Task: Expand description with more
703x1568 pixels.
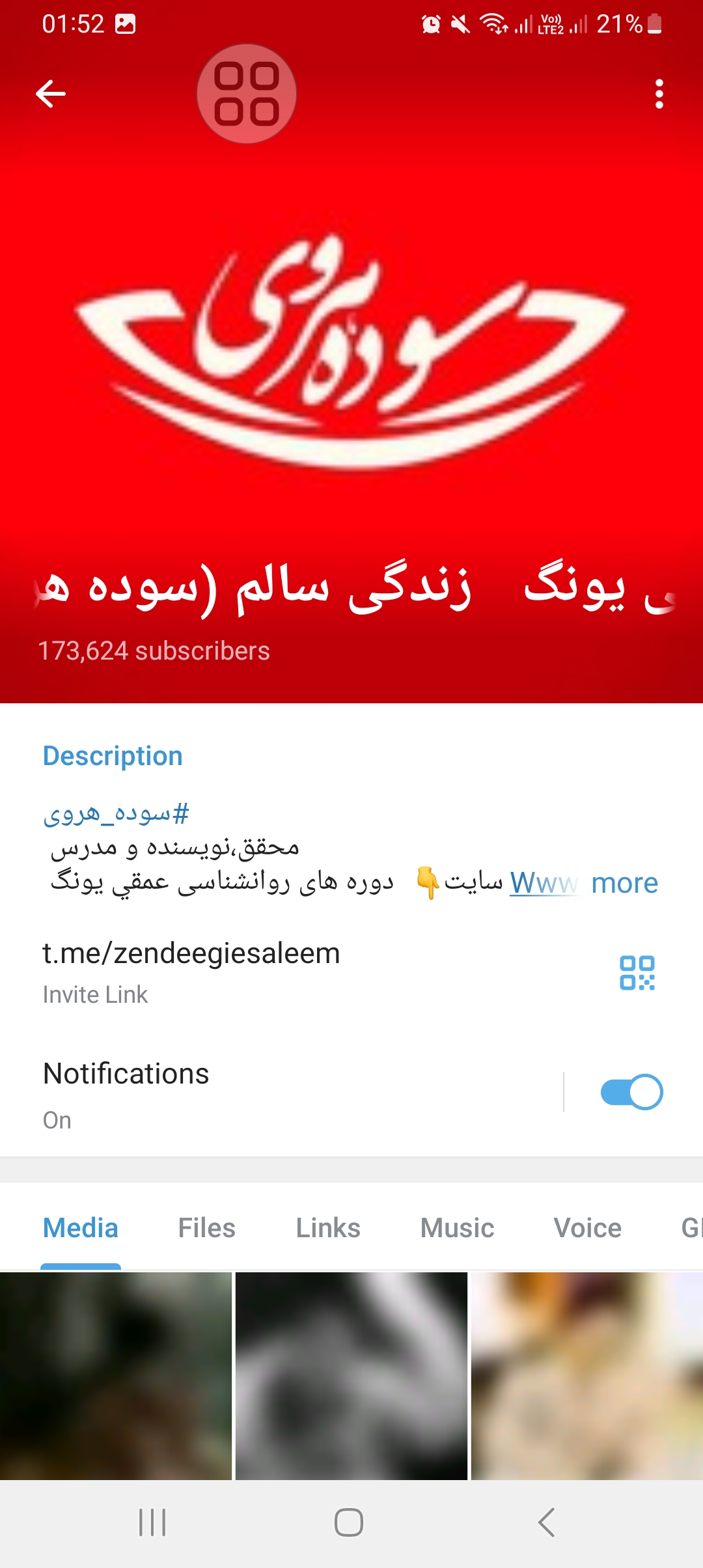Action: click(624, 883)
